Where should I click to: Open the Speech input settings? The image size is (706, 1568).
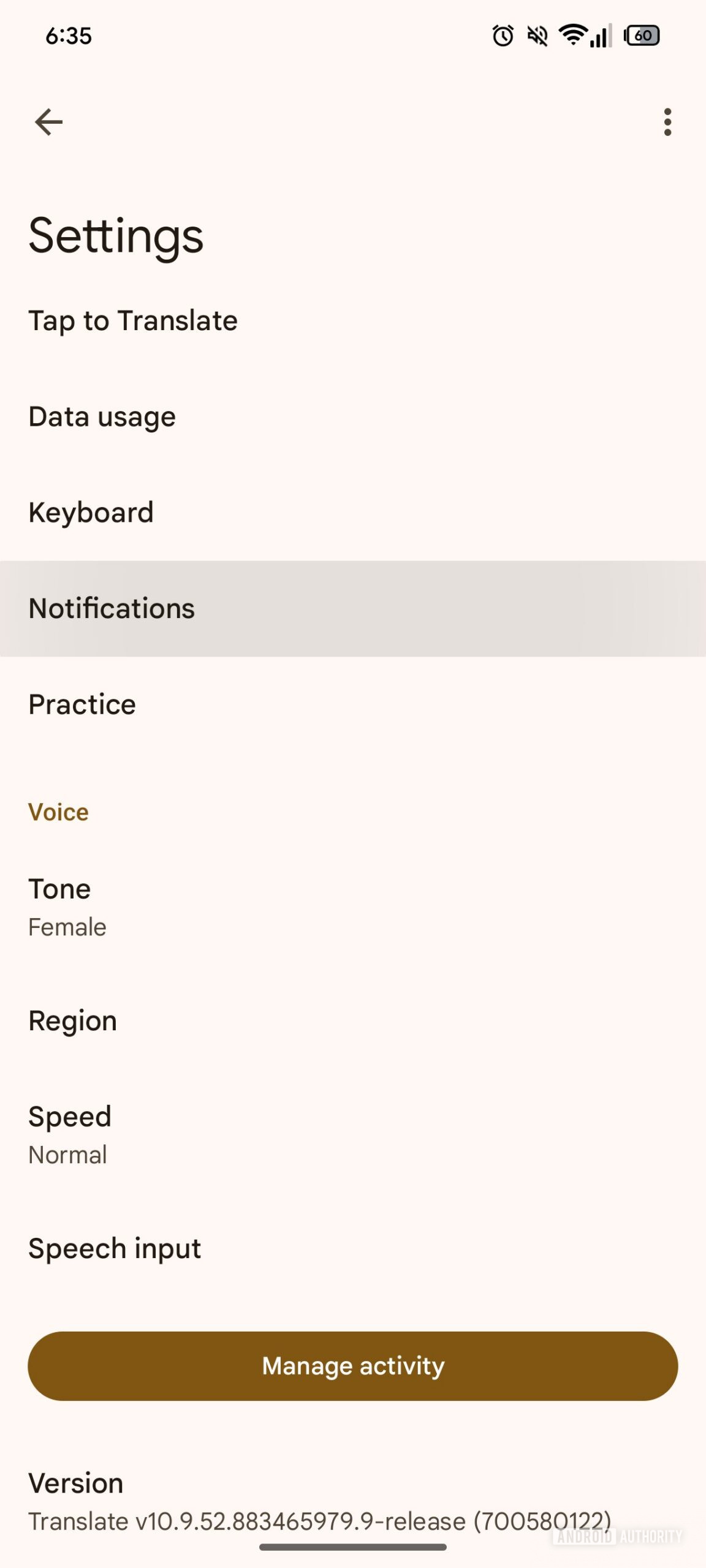115,1248
